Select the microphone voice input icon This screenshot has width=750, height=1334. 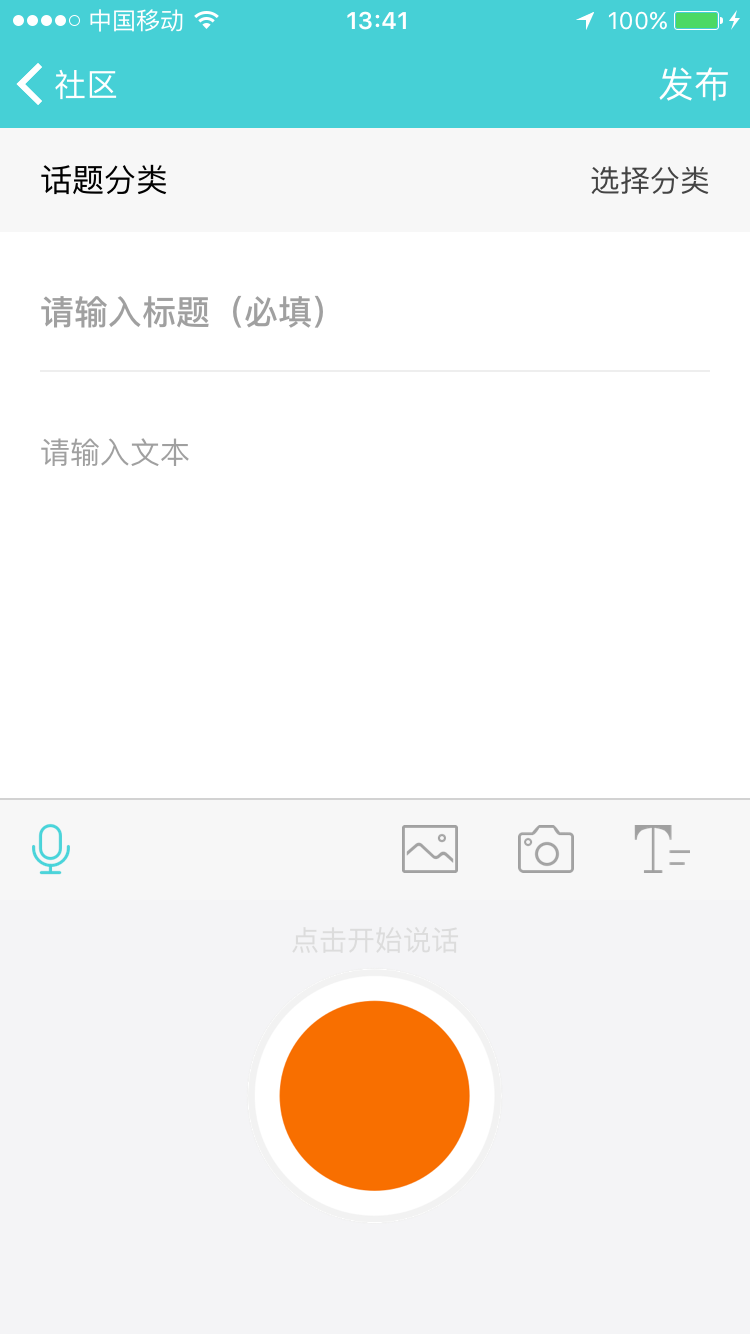coord(51,849)
